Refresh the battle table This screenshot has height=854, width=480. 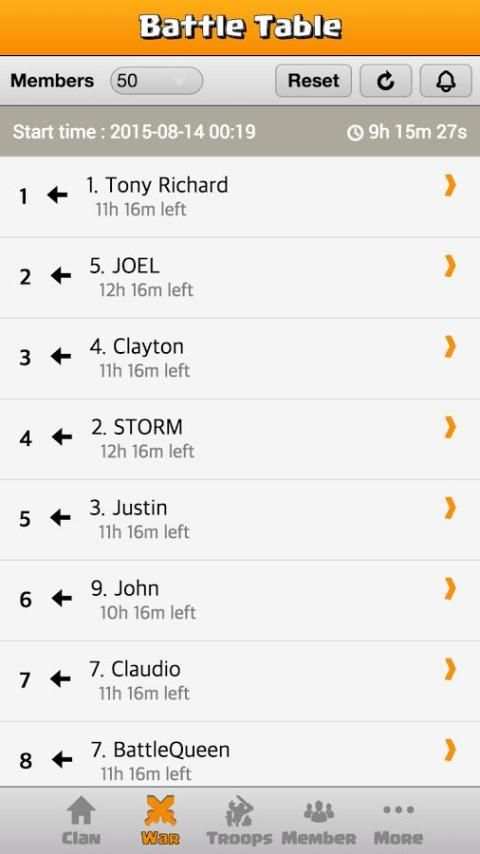tap(386, 81)
